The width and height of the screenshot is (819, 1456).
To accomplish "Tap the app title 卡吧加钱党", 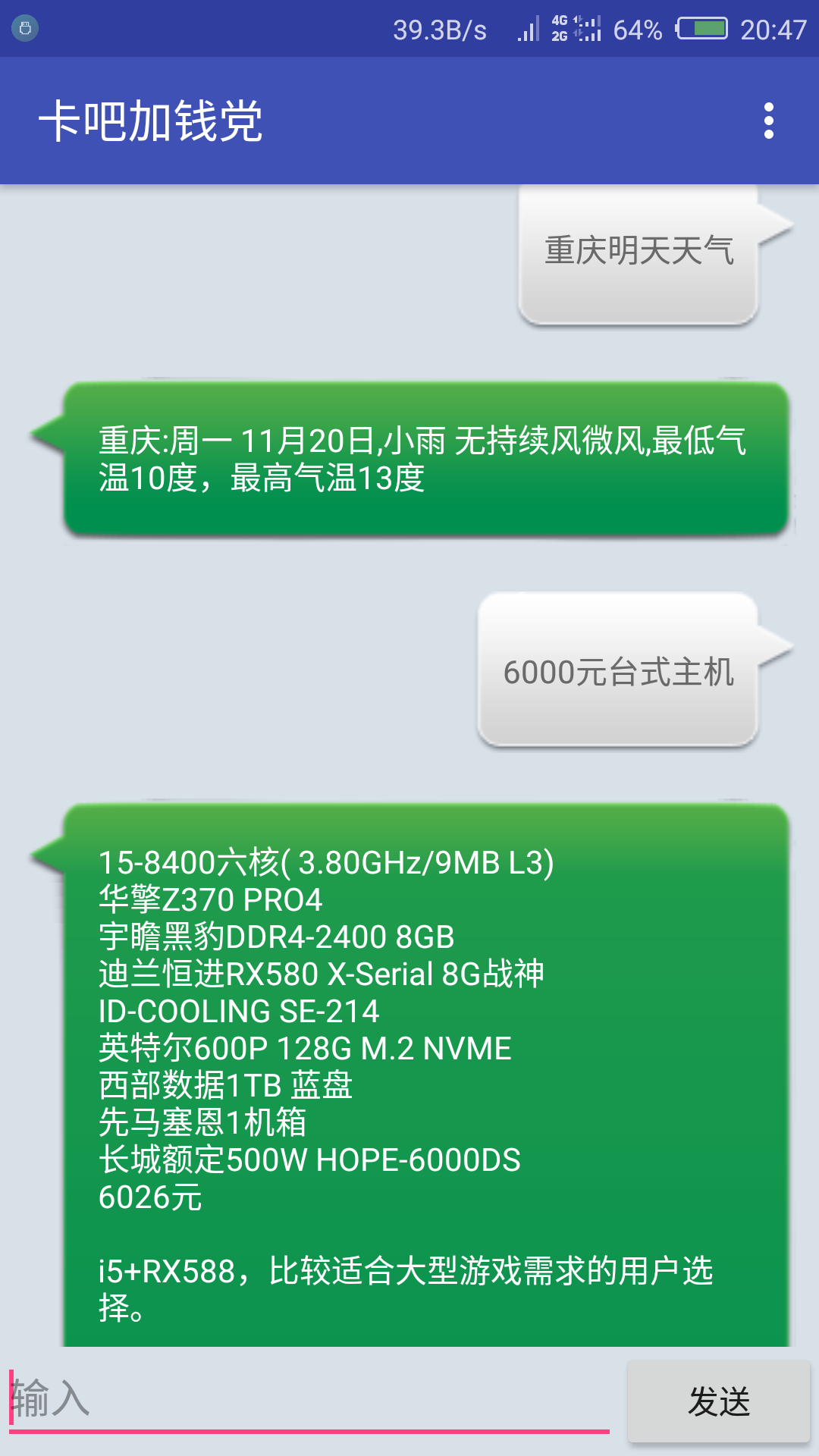I will tap(152, 120).
